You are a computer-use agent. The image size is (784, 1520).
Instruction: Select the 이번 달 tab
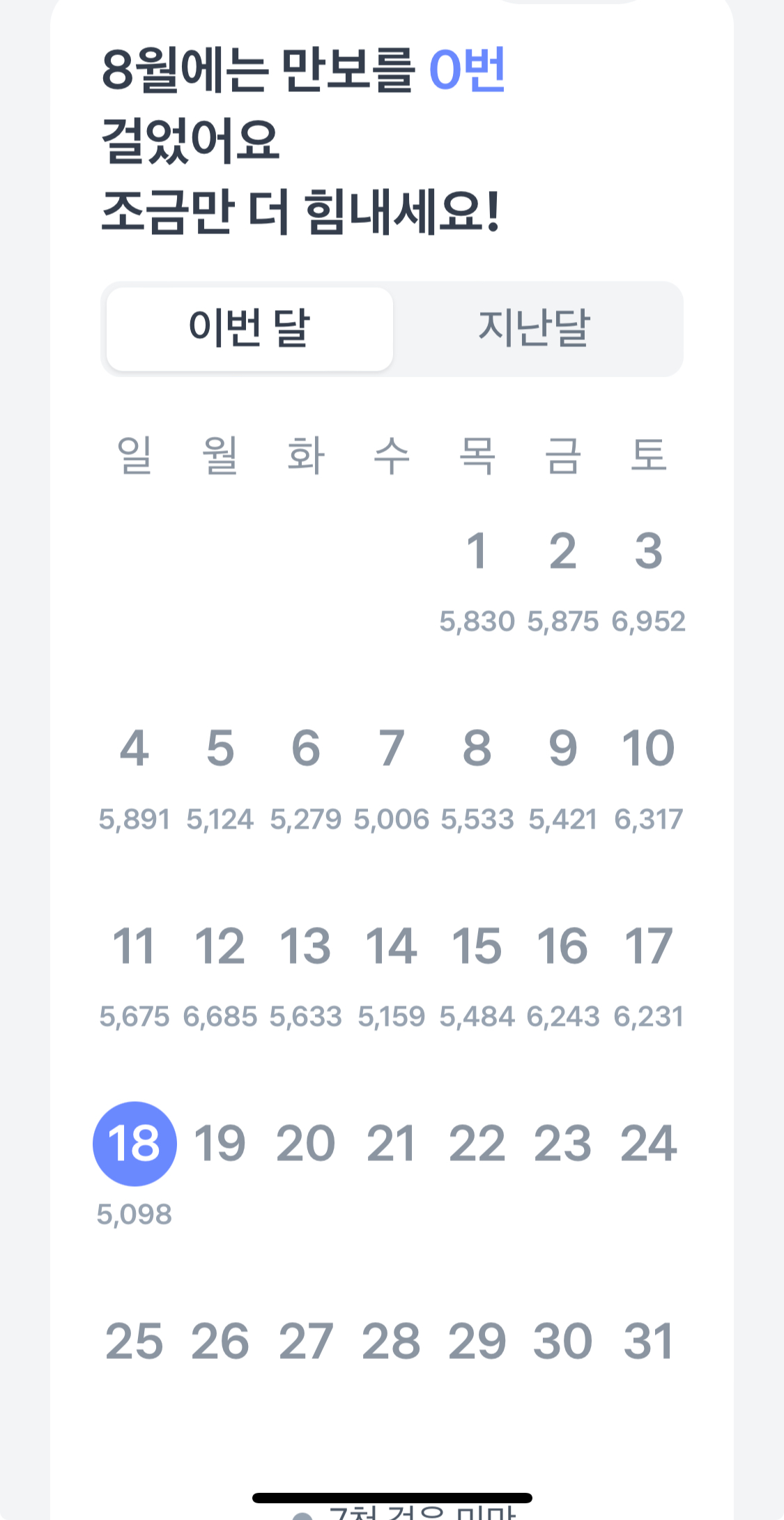click(249, 328)
